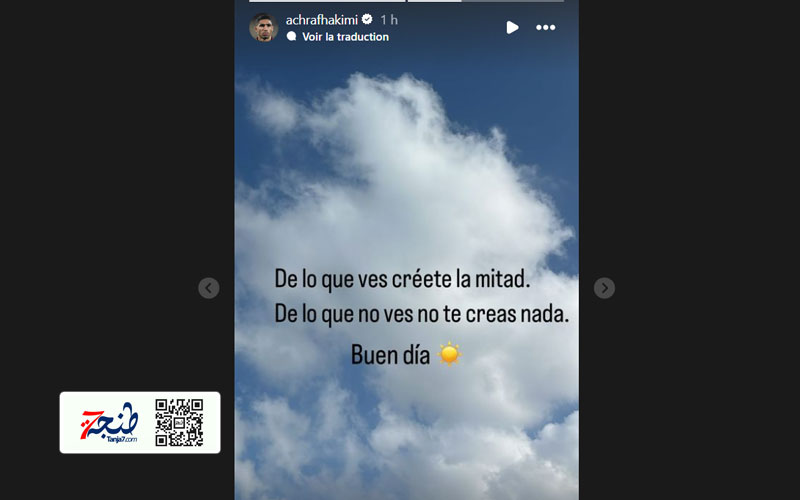
Task: Play the paused story
Action: click(512, 27)
